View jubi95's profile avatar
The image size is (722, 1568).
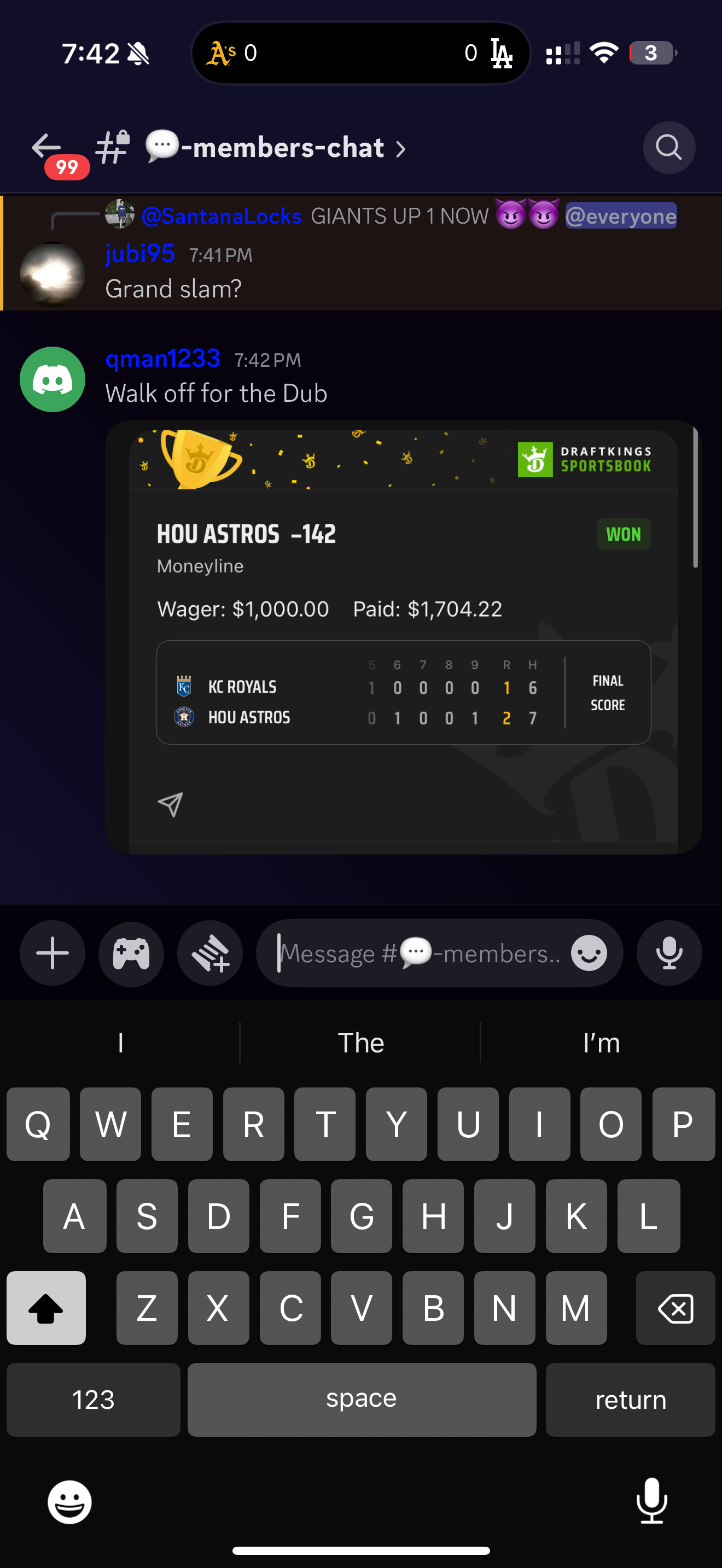(x=53, y=274)
